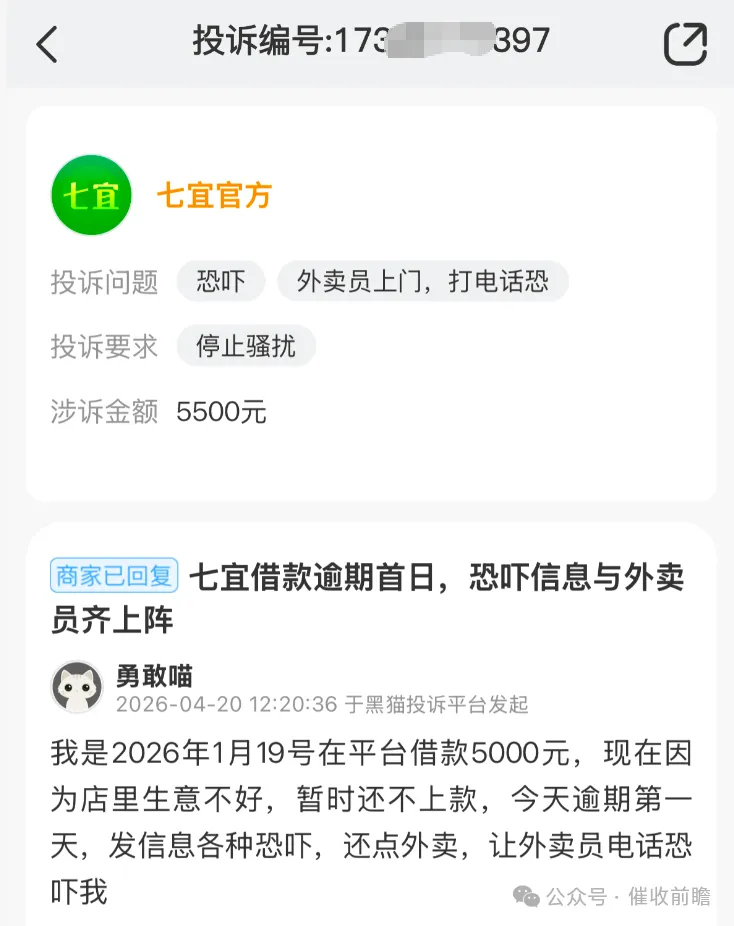The image size is (734, 926).
Task: Tap the 外卖员上门，打电话恐 tag
Action: [x=422, y=282]
